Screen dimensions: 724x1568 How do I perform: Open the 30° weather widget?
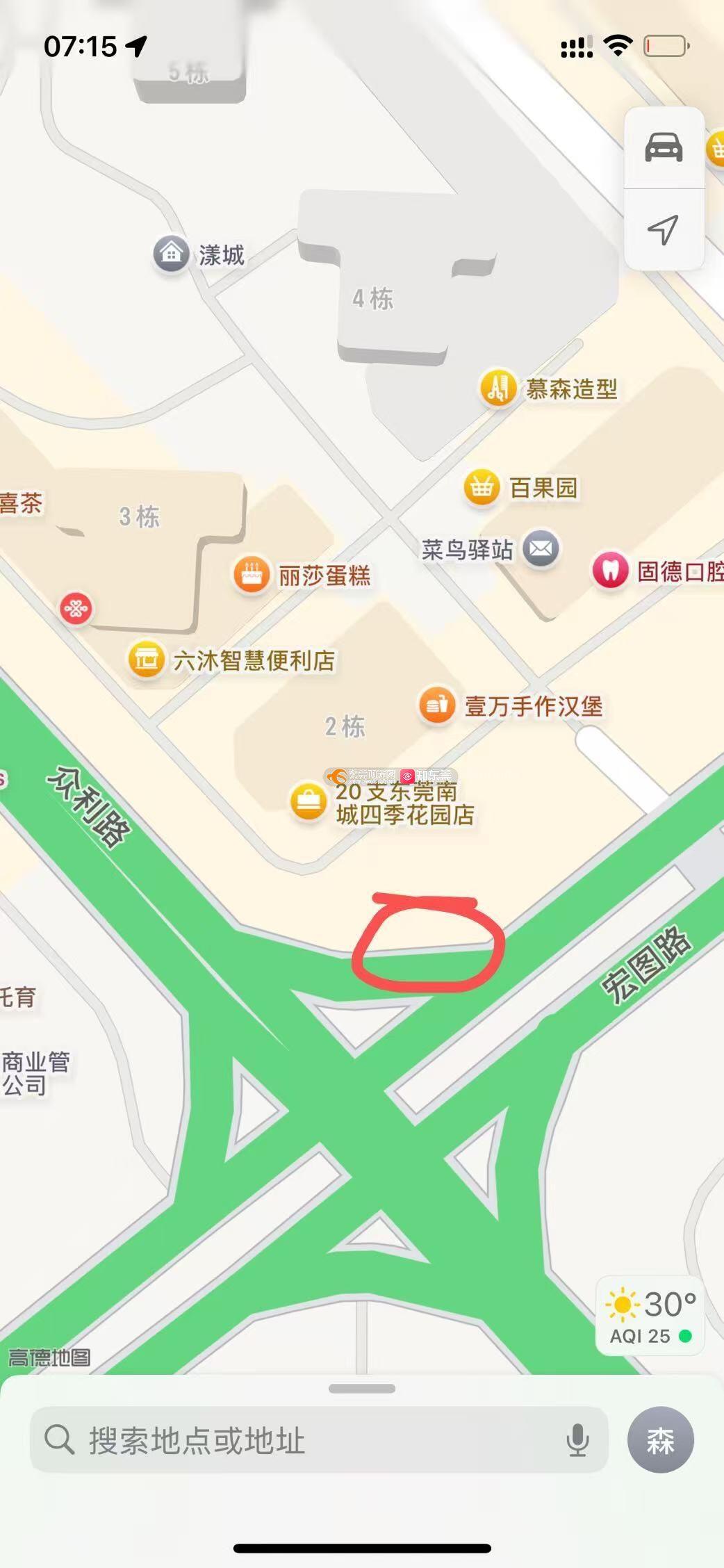tap(650, 1316)
